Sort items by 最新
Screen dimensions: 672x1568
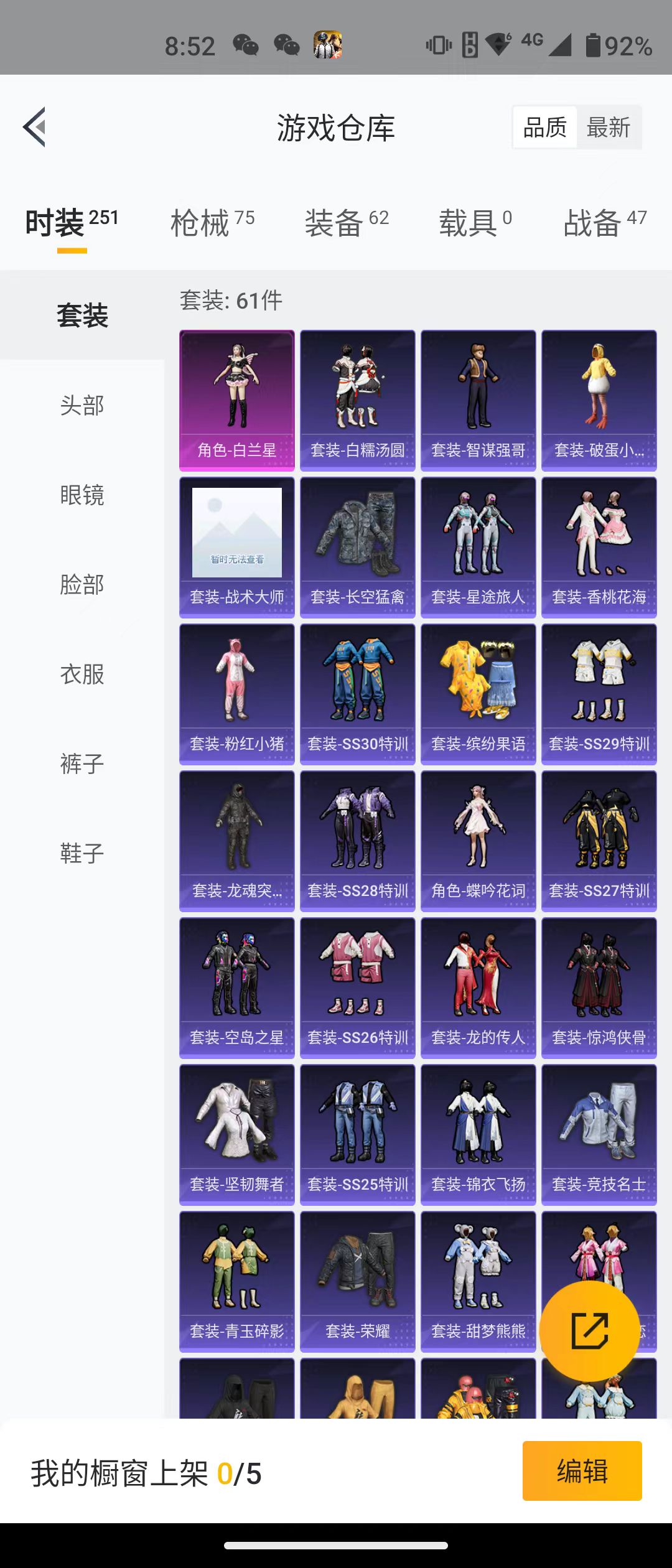tap(609, 128)
